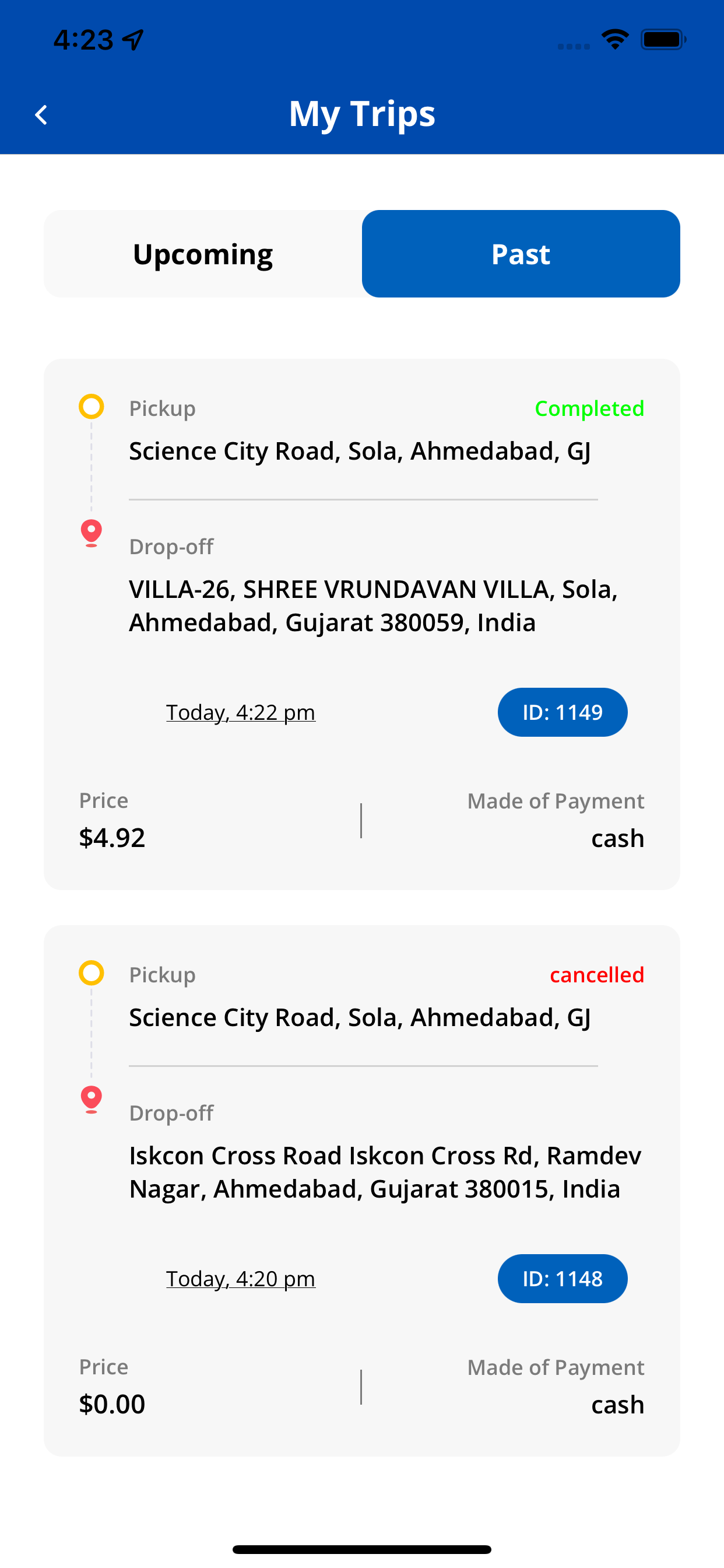The image size is (724, 1568).
Task: Open the cancelled trip to Iskcon Cross Road
Action: pos(362,1191)
